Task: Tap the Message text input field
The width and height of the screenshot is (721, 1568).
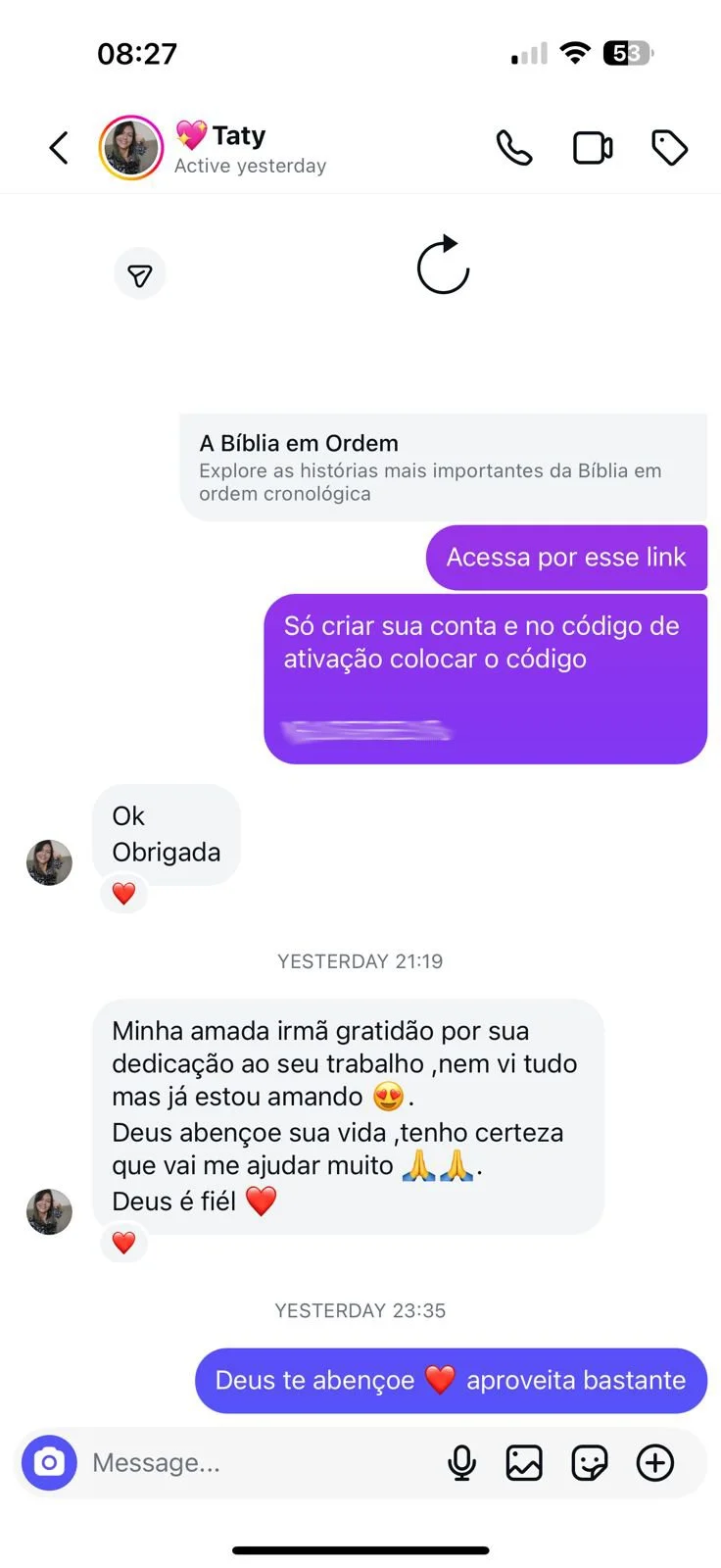Action: (245, 1462)
